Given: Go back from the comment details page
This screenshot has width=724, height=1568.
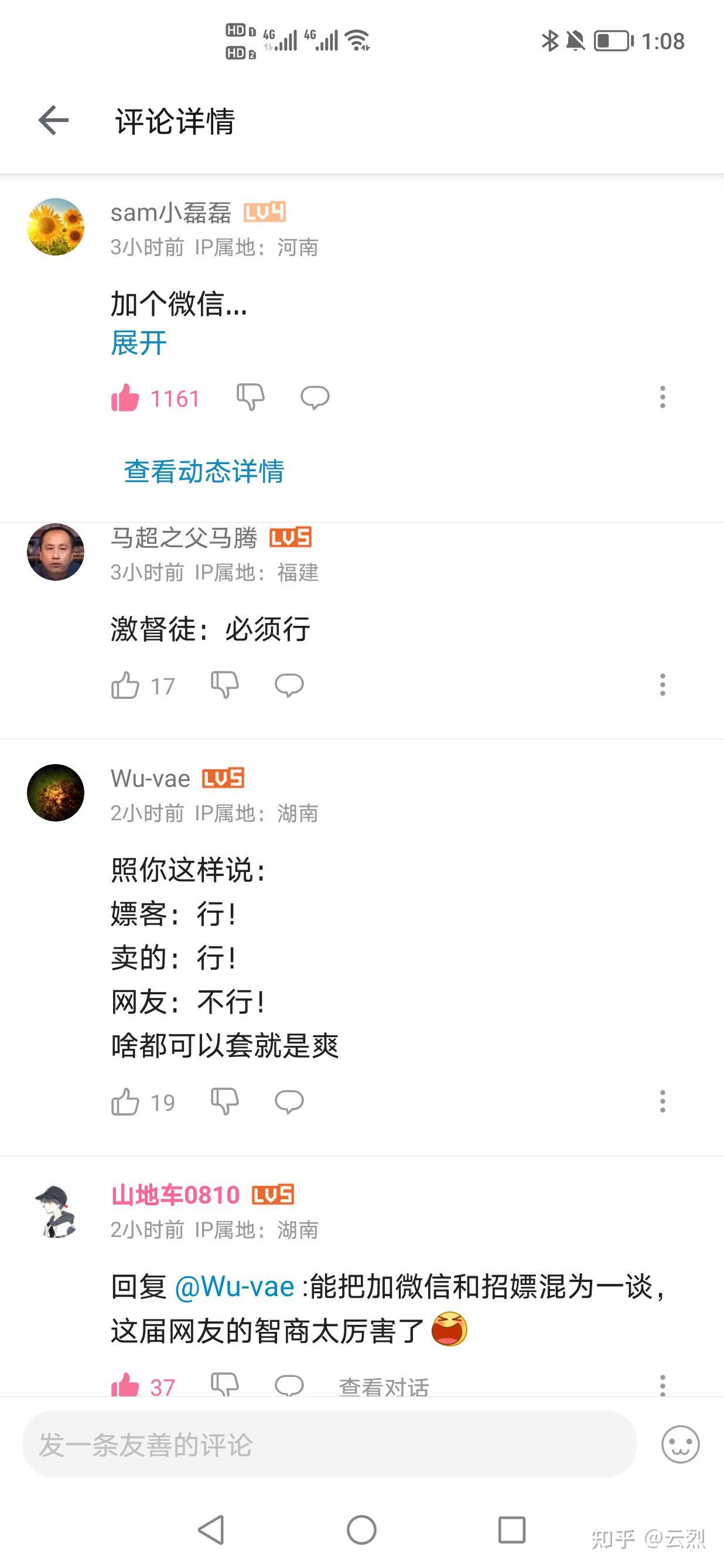Looking at the screenshot, I should coord(53,120).
